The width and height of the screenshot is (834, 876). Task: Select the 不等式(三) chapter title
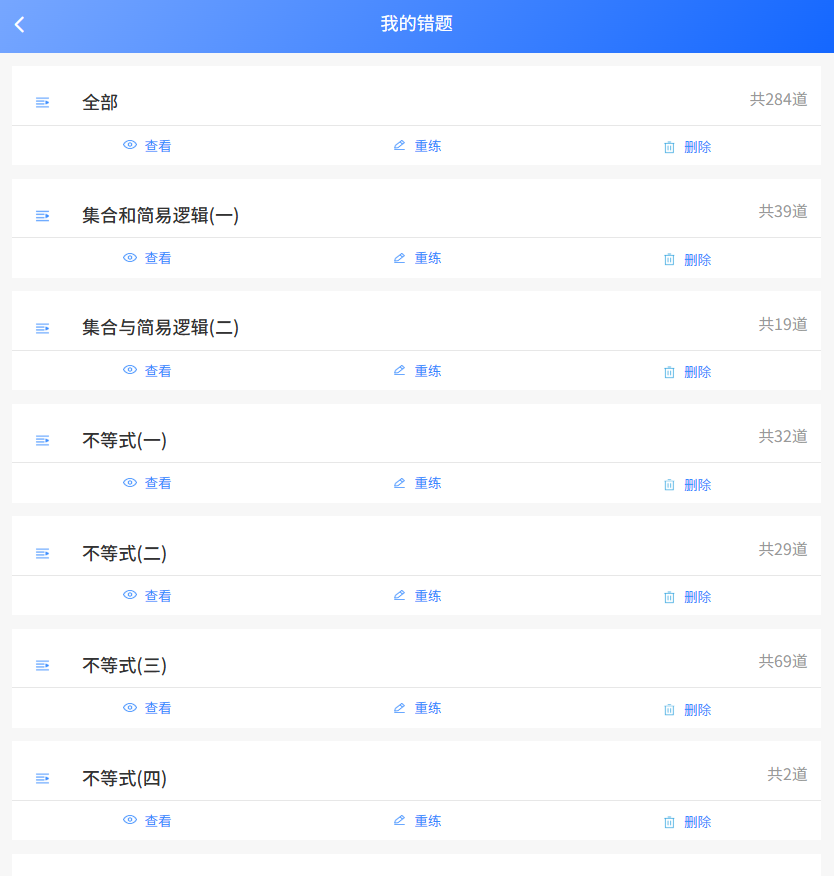124,665
